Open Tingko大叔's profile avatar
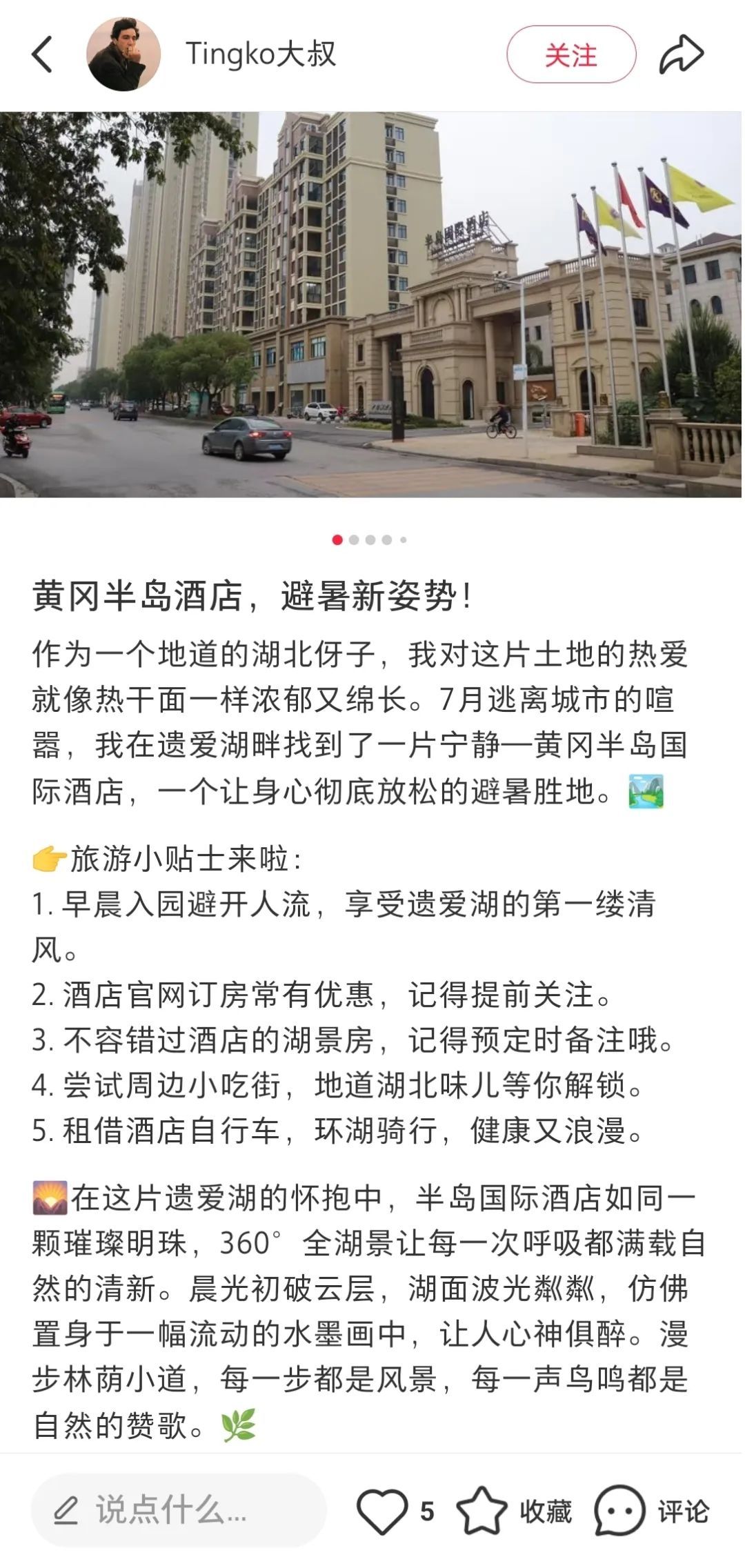 (x=123, y=54)
